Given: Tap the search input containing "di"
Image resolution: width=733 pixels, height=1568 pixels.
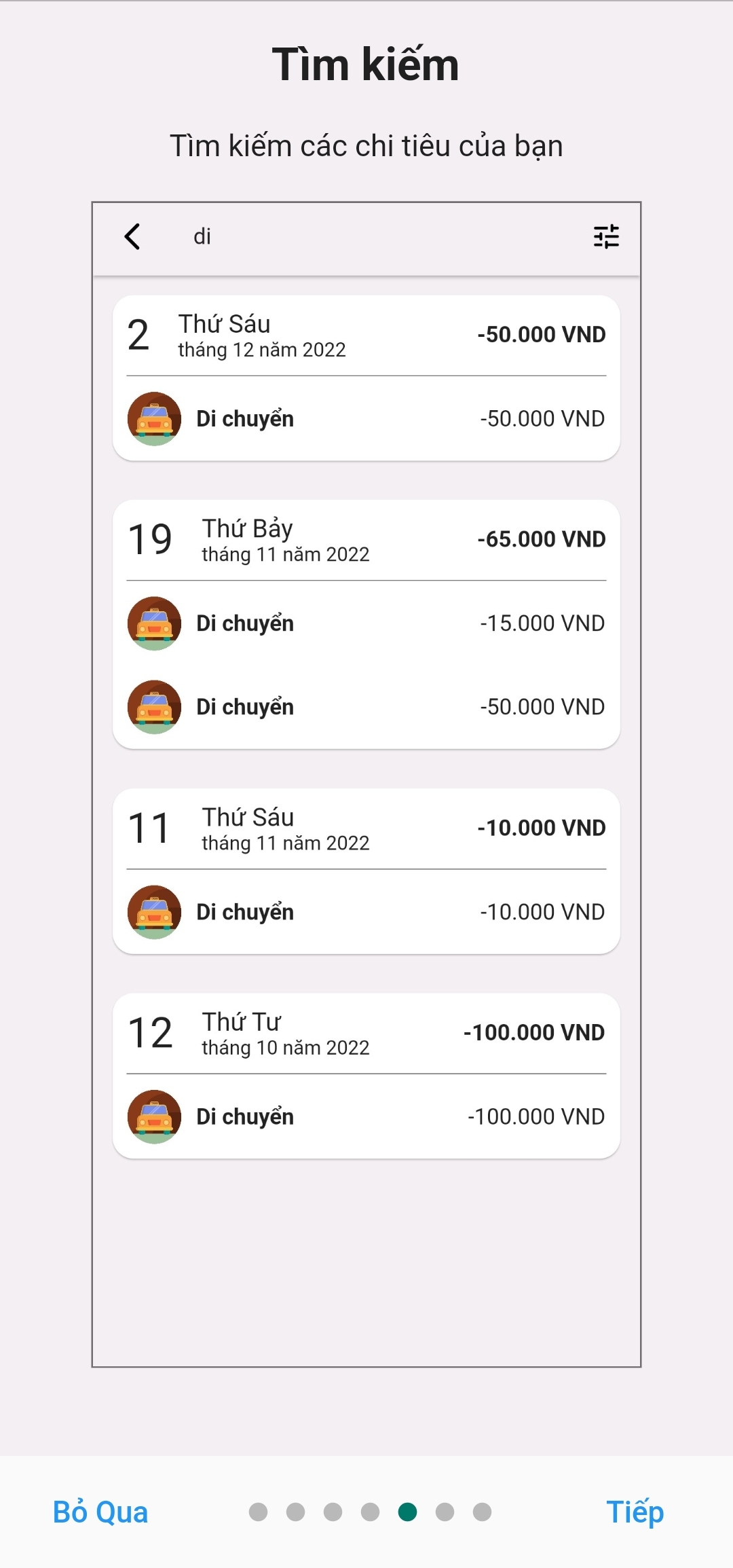Looking at the screenshot, I should [x=339, y=236].
